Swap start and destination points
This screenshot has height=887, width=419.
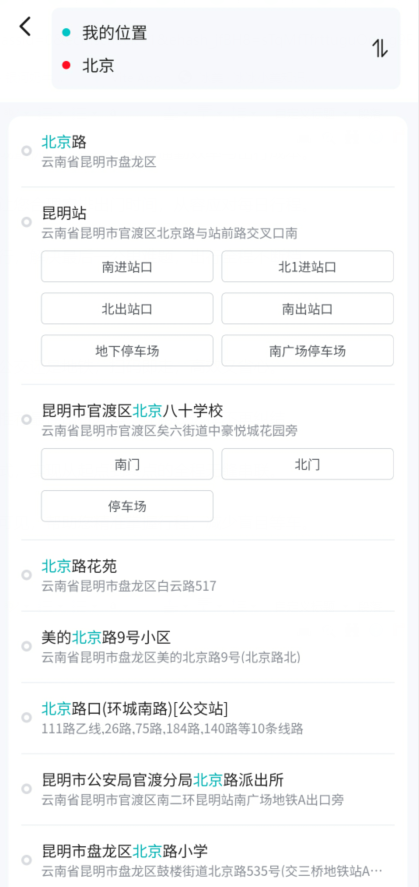tap(380, 49)
